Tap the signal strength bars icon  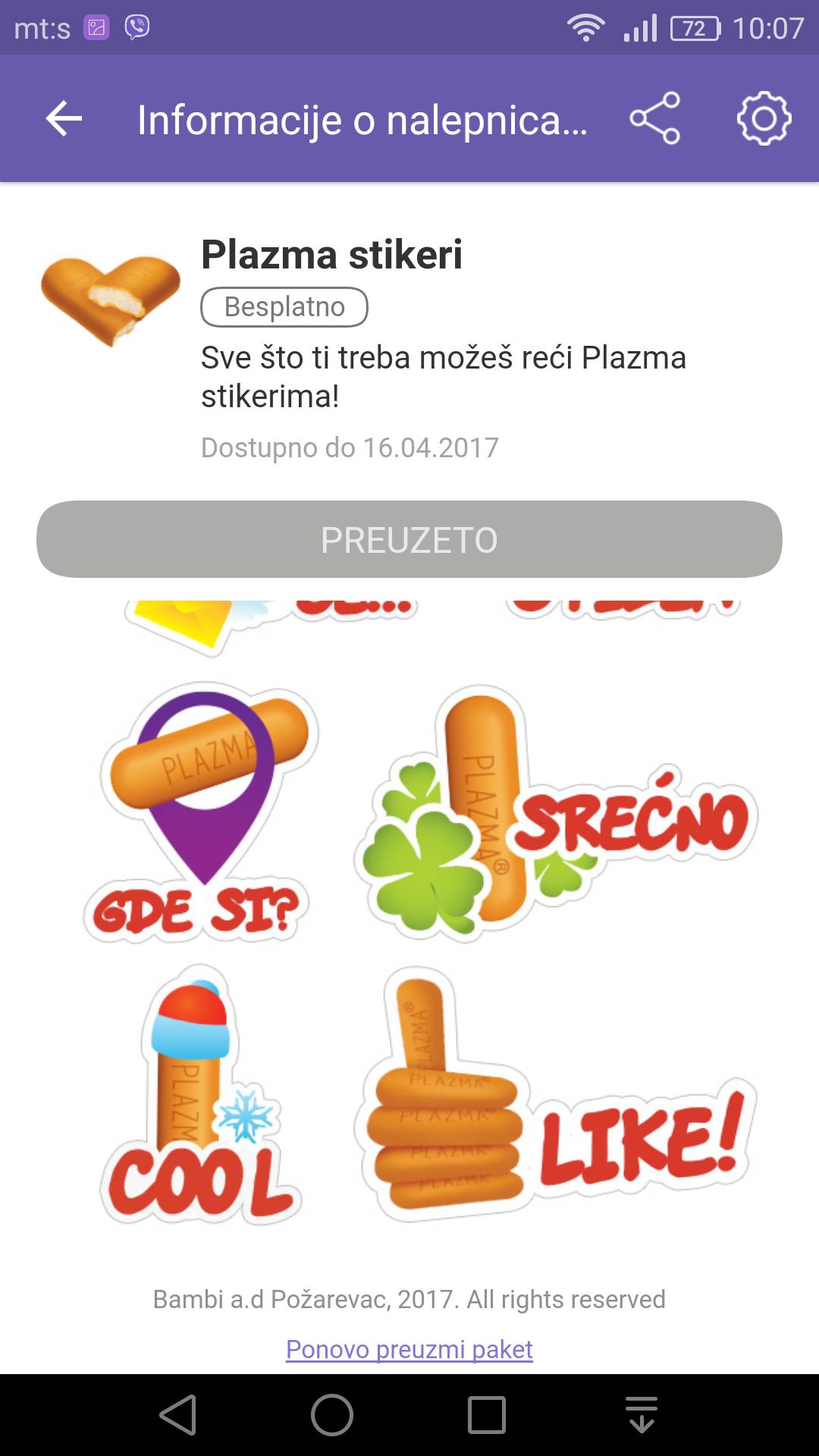(x=642, y=27)
